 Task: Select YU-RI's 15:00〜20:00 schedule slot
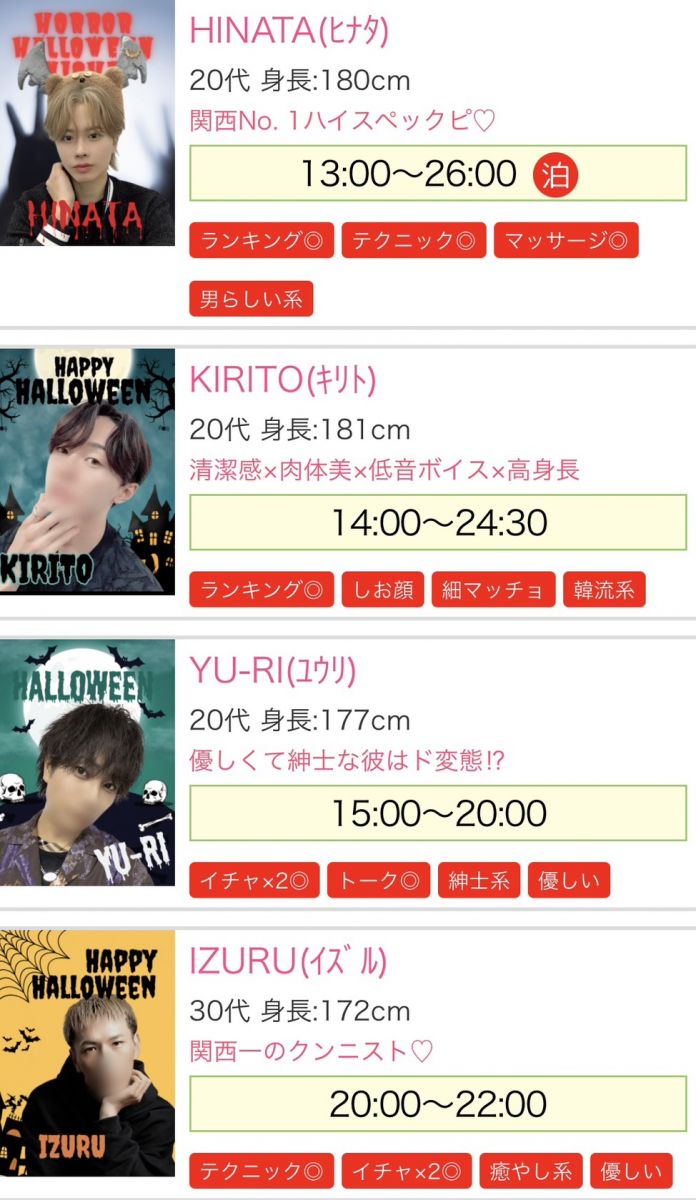coord(437,813)
